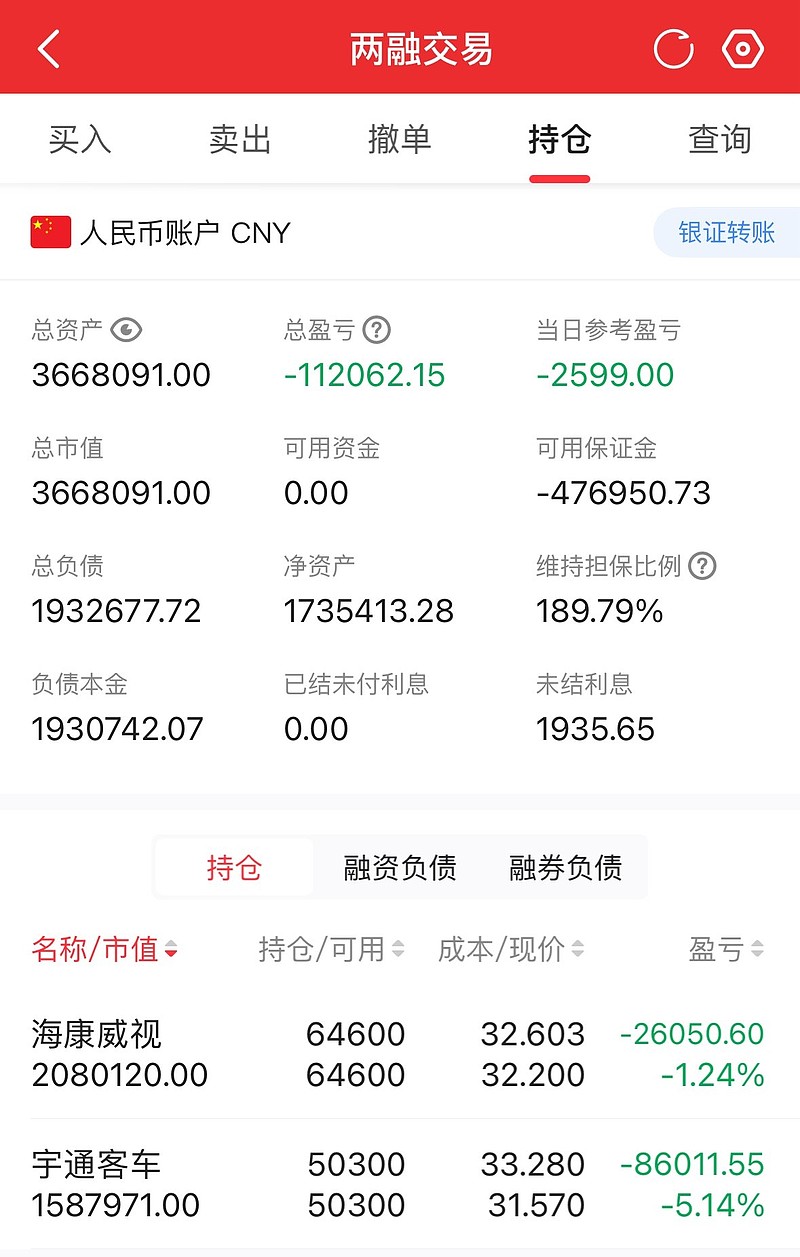Switch to the 买入 tab
Image resolution: width=800 pixels, height=1257 pixels.
(x=80, y=140)
